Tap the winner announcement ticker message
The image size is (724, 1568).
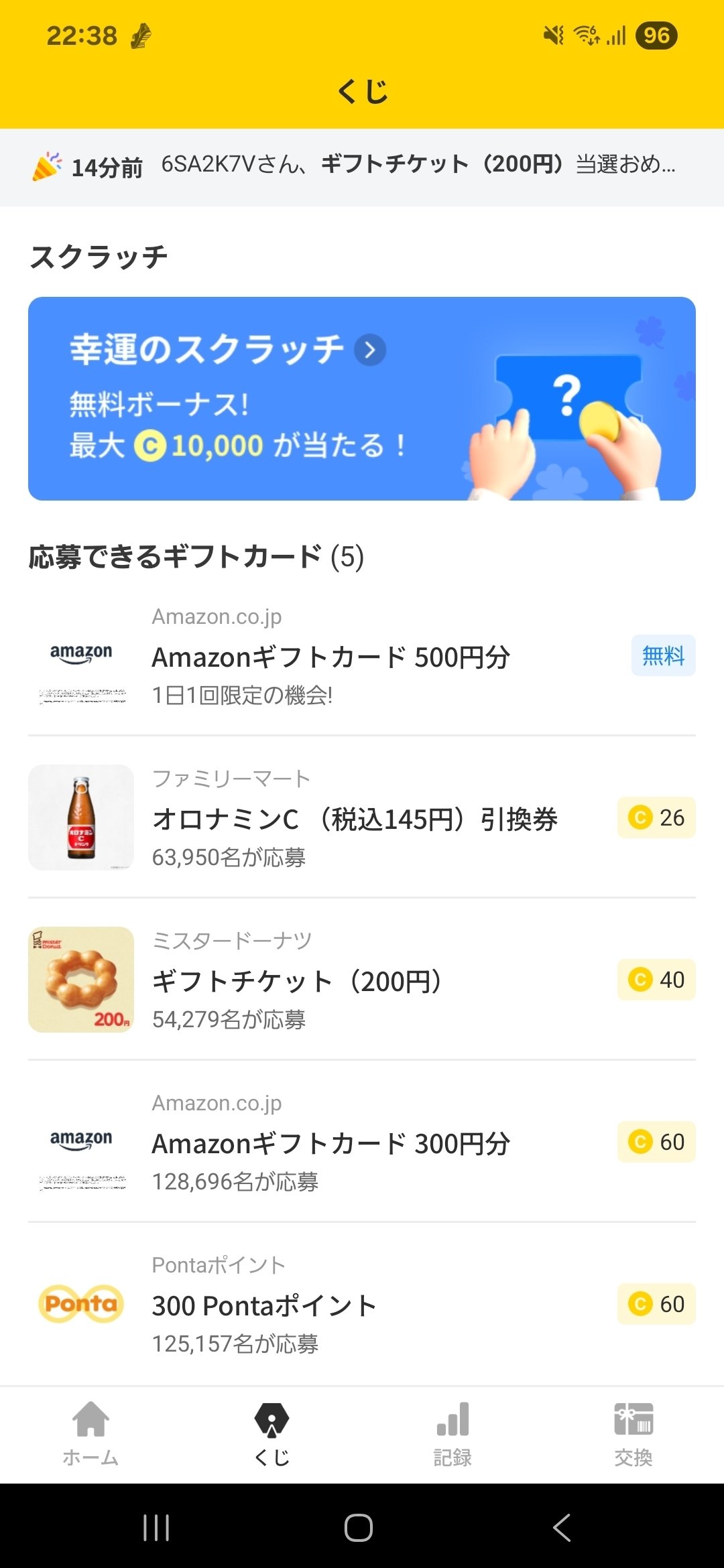[416, 167]
